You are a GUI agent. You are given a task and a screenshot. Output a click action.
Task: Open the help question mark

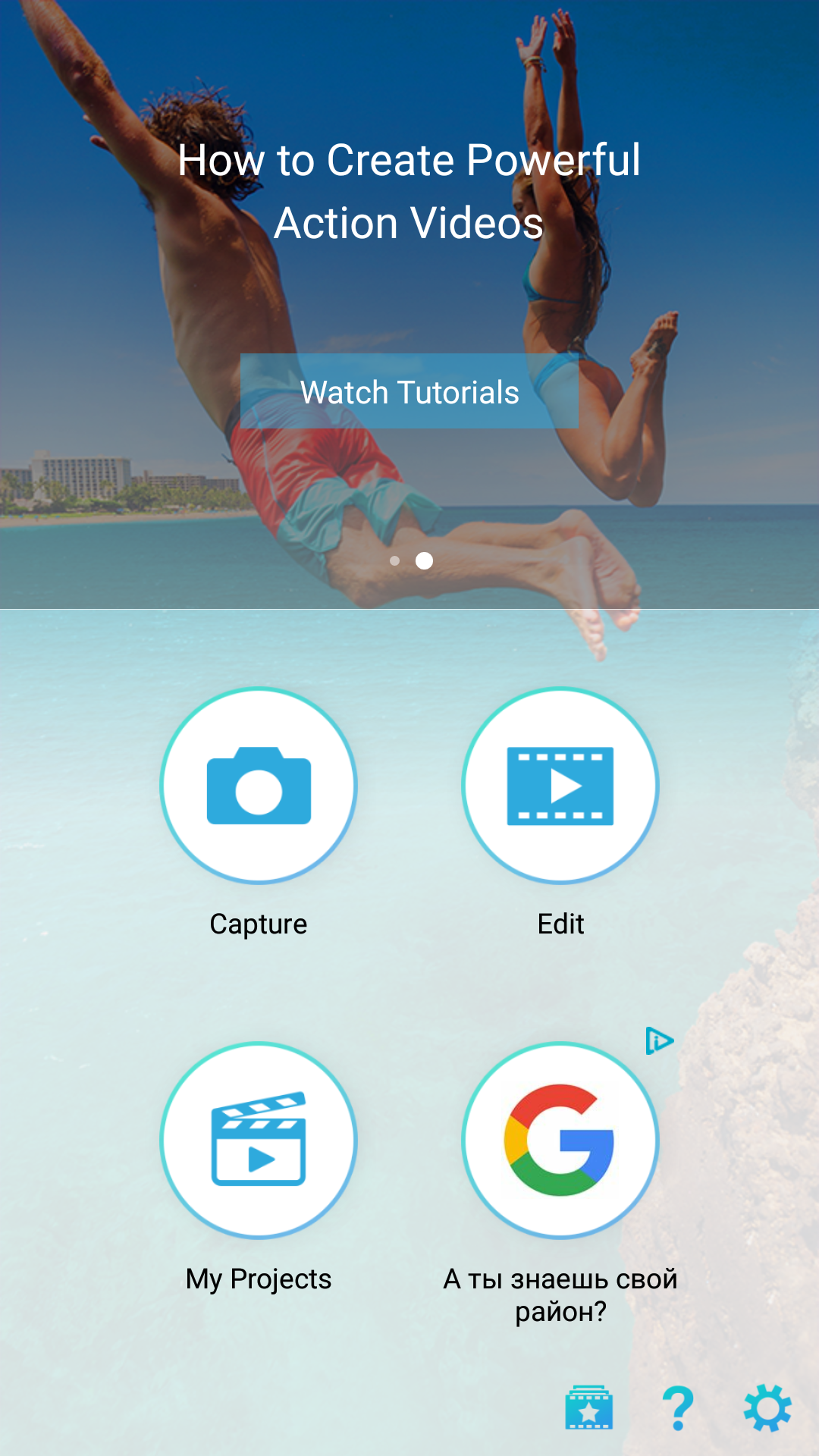(x=678, y=1408)
